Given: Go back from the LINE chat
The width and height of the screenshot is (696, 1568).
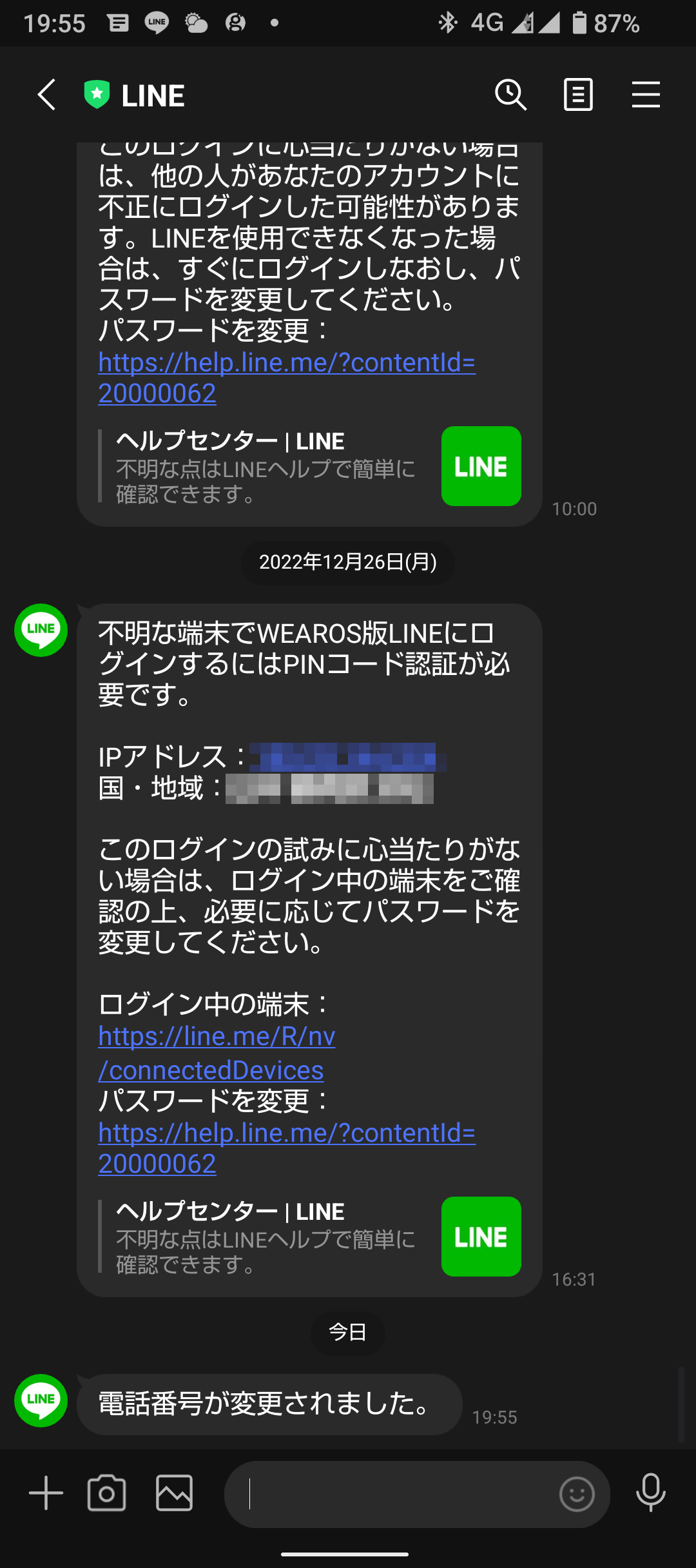Looking at the screenshot, I should point(46,95).
